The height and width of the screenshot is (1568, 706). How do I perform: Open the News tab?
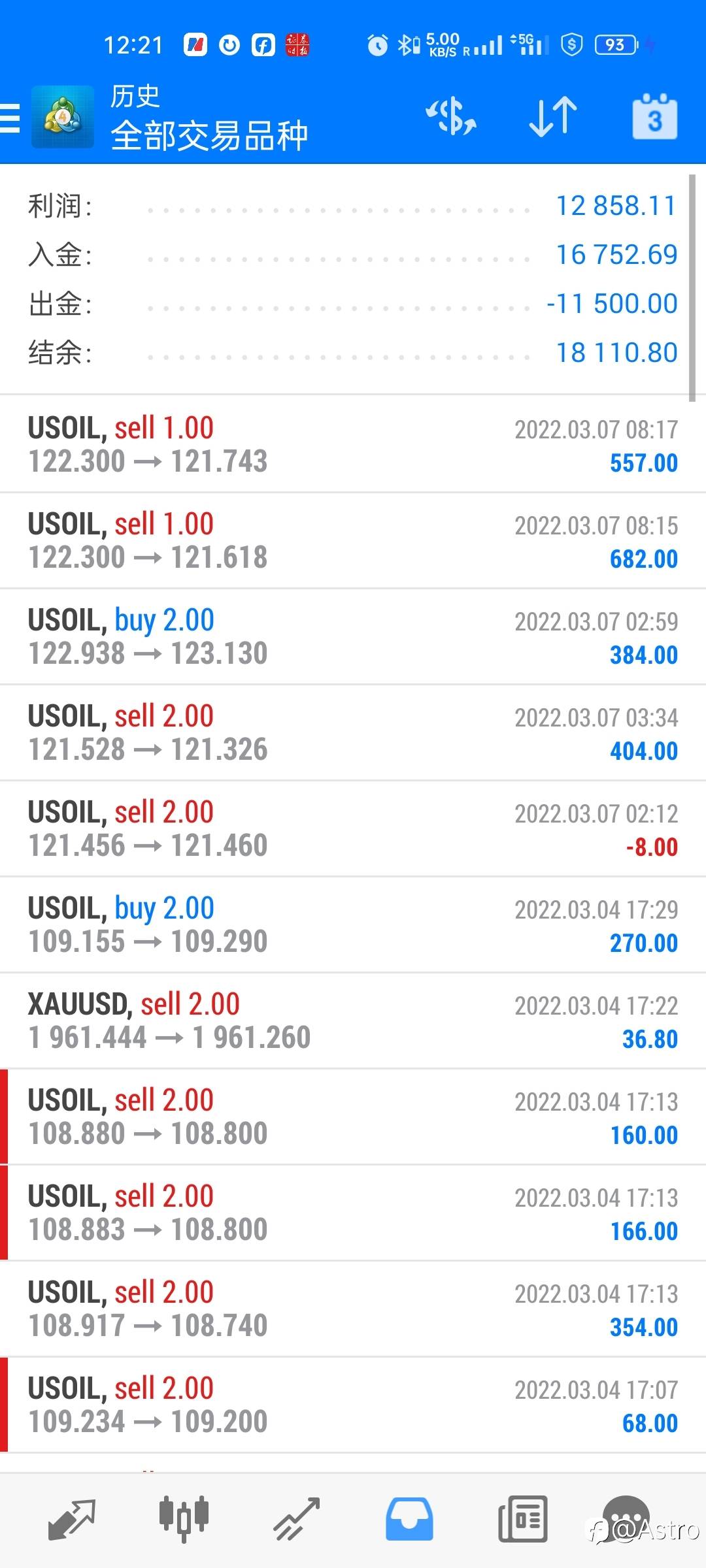(522, 1519)
